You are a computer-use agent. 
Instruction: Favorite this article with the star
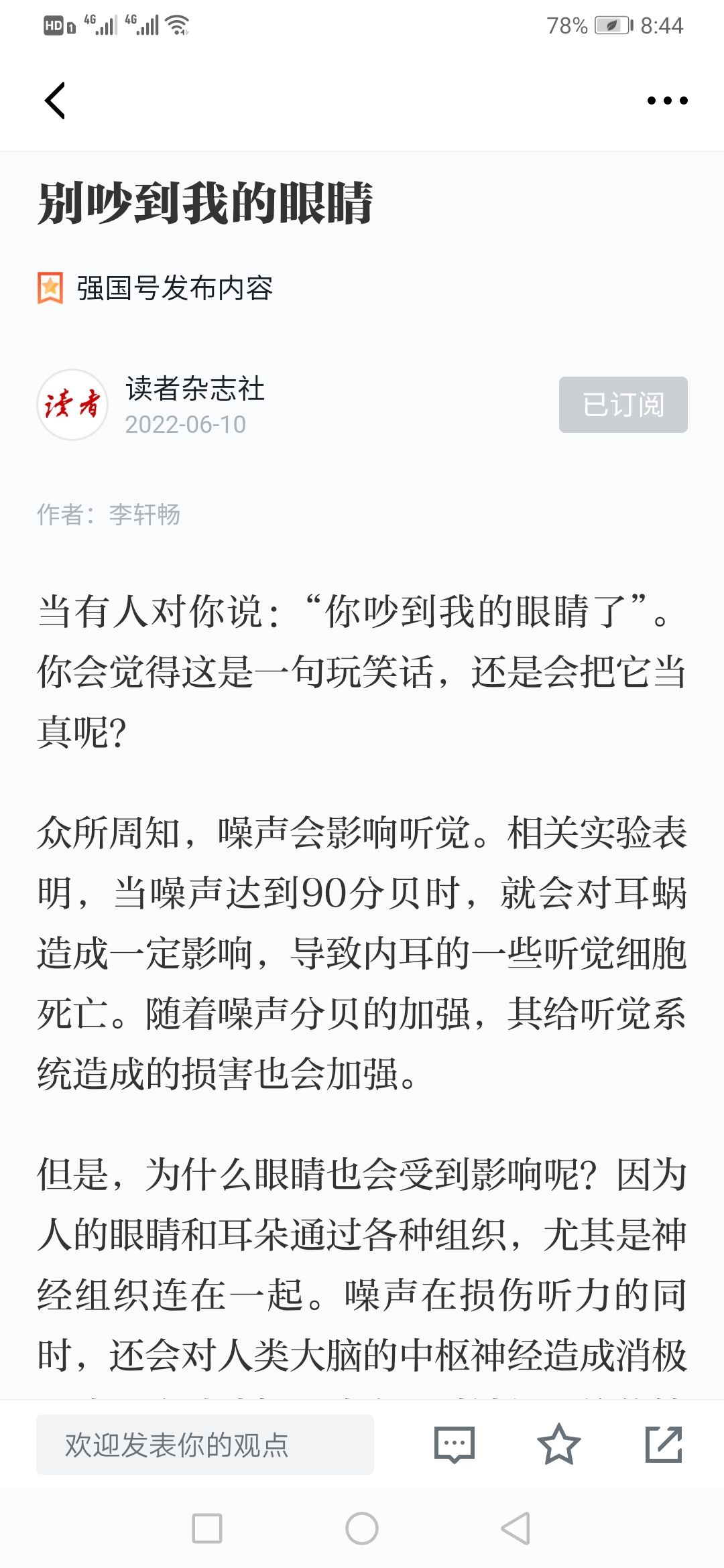click(x=558, y=1445)
